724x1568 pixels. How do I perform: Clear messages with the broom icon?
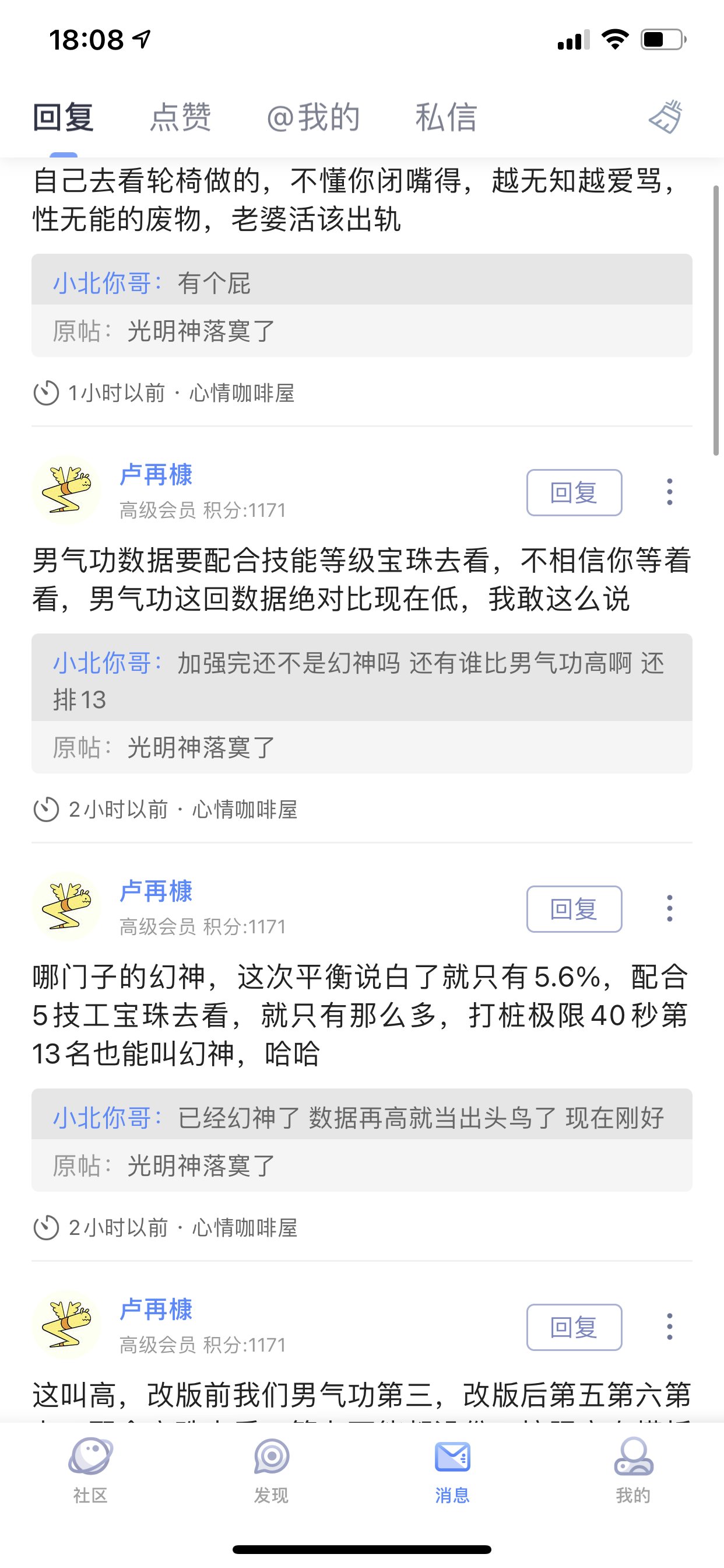point(666,117)
